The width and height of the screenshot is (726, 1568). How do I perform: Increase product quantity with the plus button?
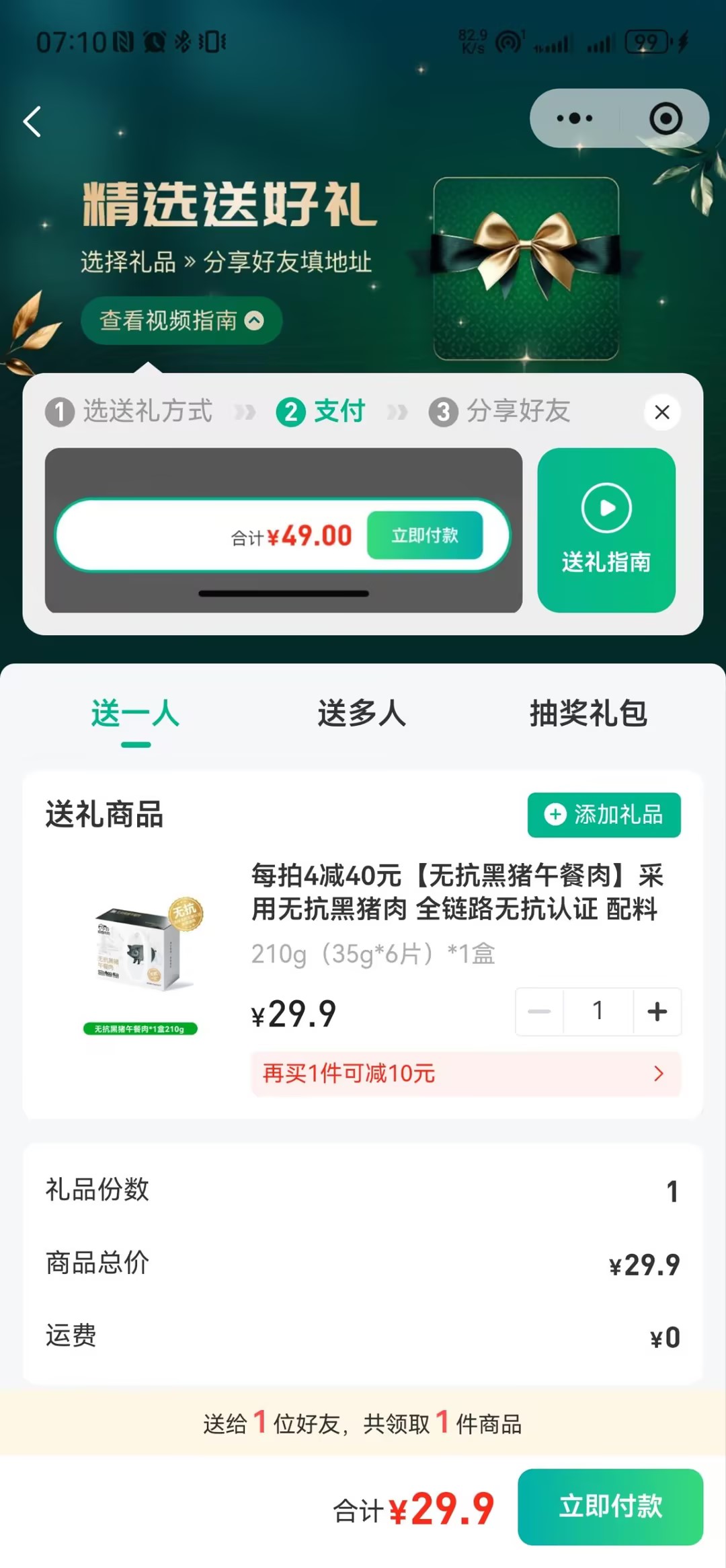tap(657, 1011)
